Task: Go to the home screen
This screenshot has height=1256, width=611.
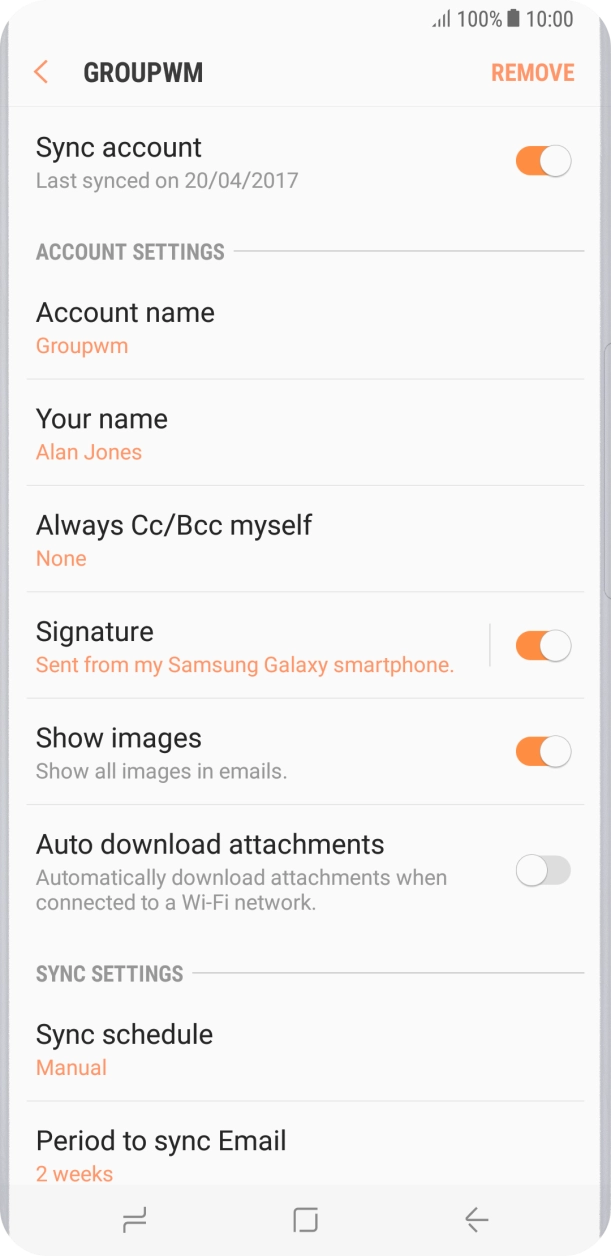Action: 305,1219
